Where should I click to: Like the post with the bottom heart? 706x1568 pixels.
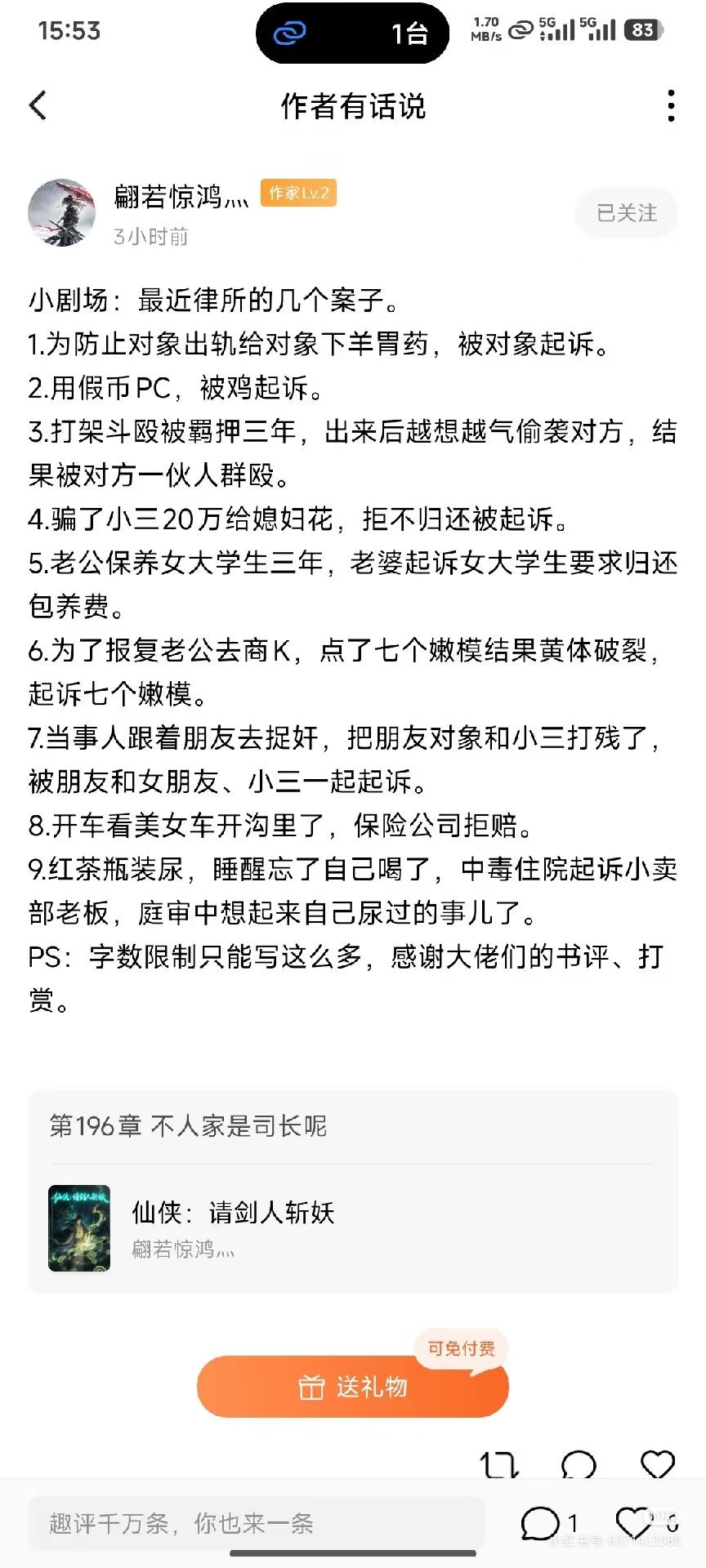(x=635, y=1522)
